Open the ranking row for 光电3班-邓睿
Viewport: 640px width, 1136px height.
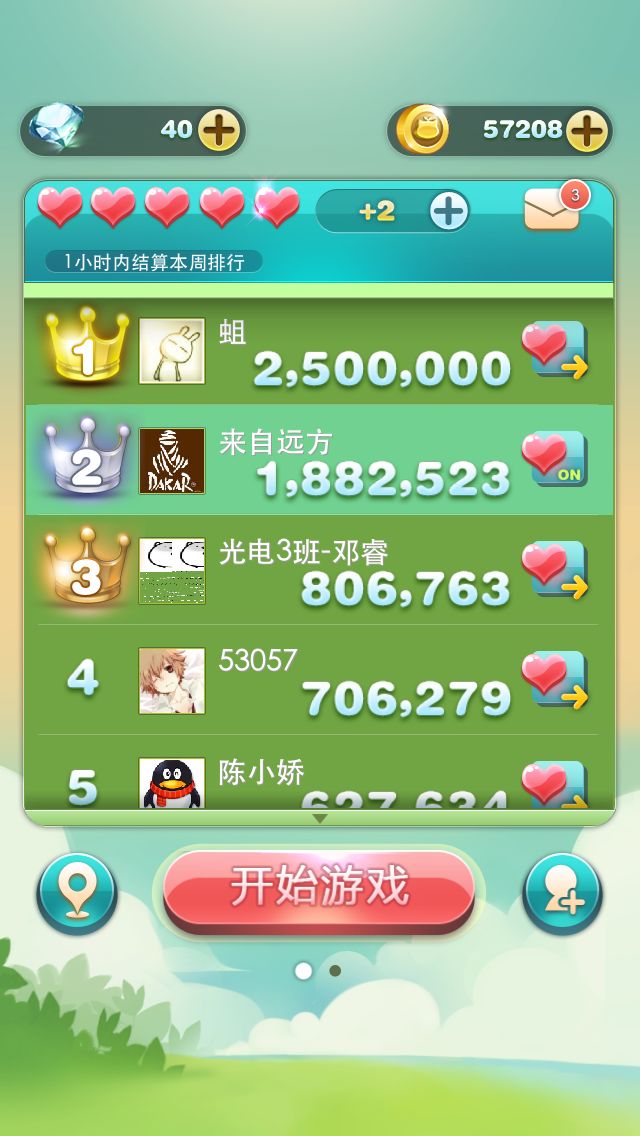click(319, 570)
